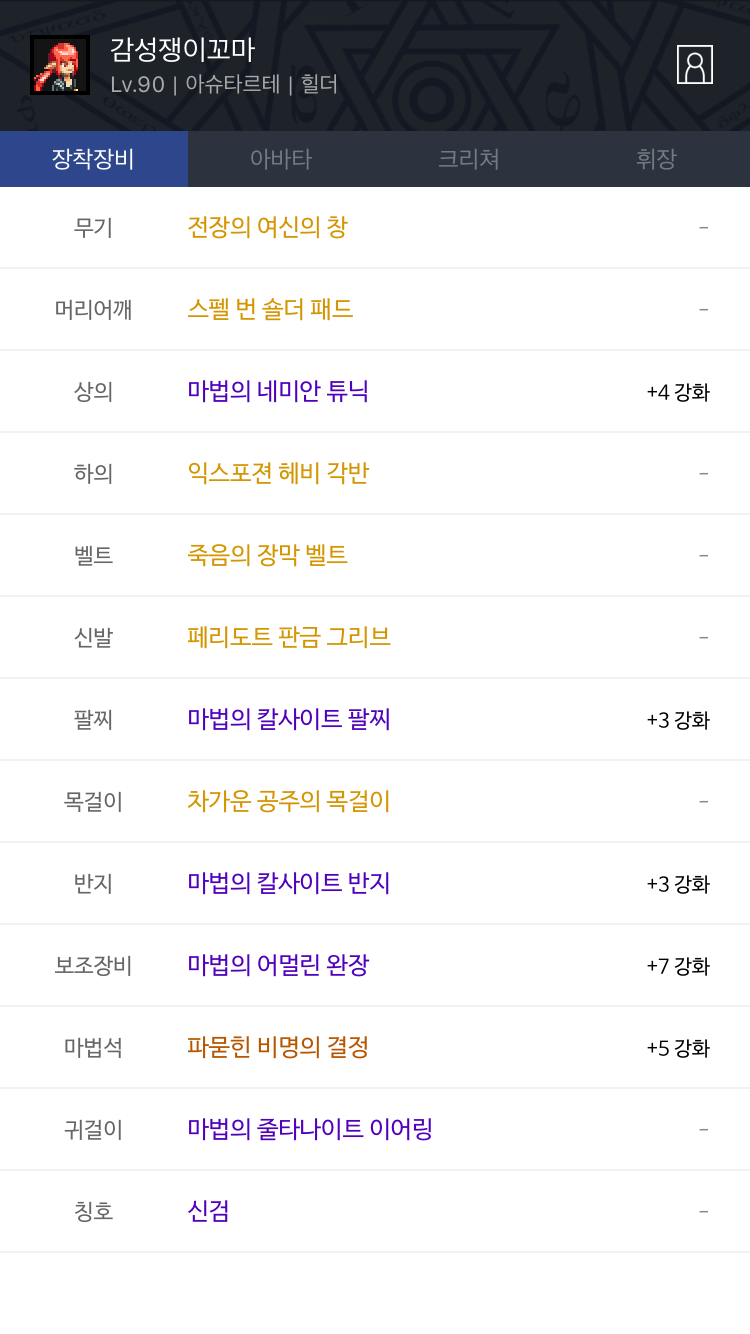Open 마법의 네미안 튜닉 item
This screenshot has width=750, height=1334.
coord(278,391)
